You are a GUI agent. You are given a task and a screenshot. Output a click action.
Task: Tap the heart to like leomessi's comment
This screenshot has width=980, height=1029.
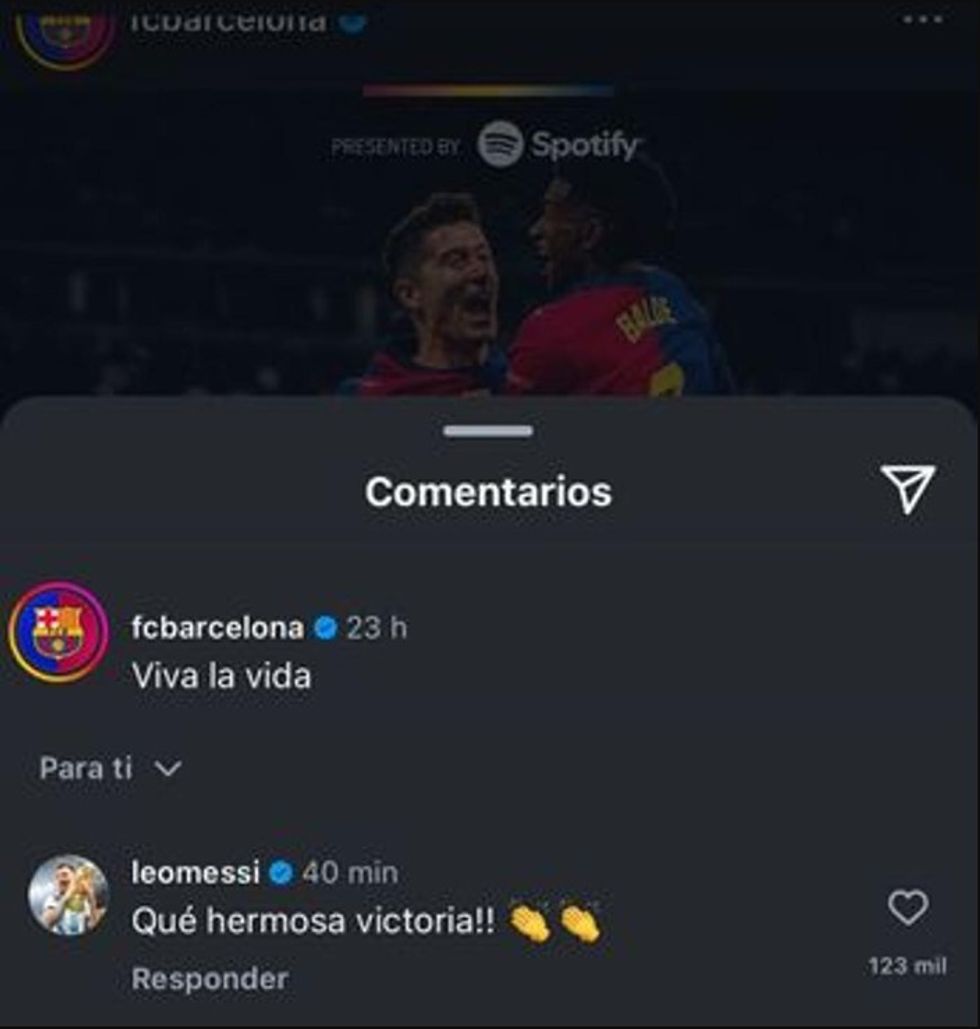point(909,909)
